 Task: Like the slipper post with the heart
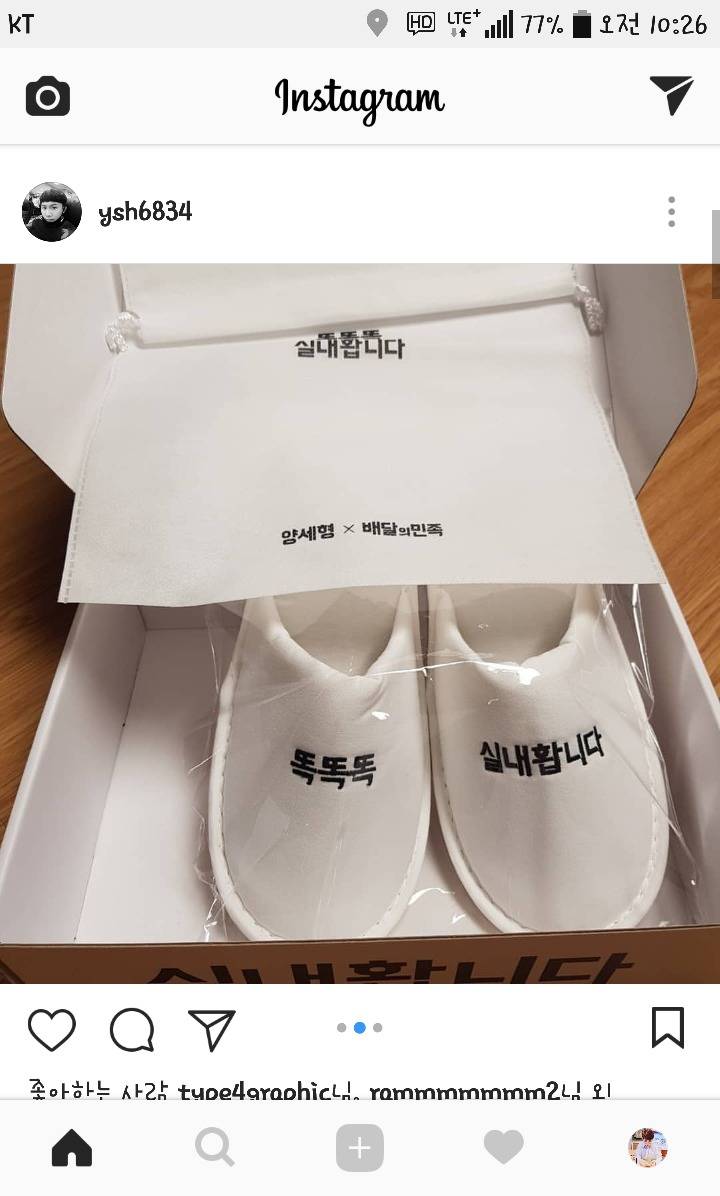(x=51, y=1029)
